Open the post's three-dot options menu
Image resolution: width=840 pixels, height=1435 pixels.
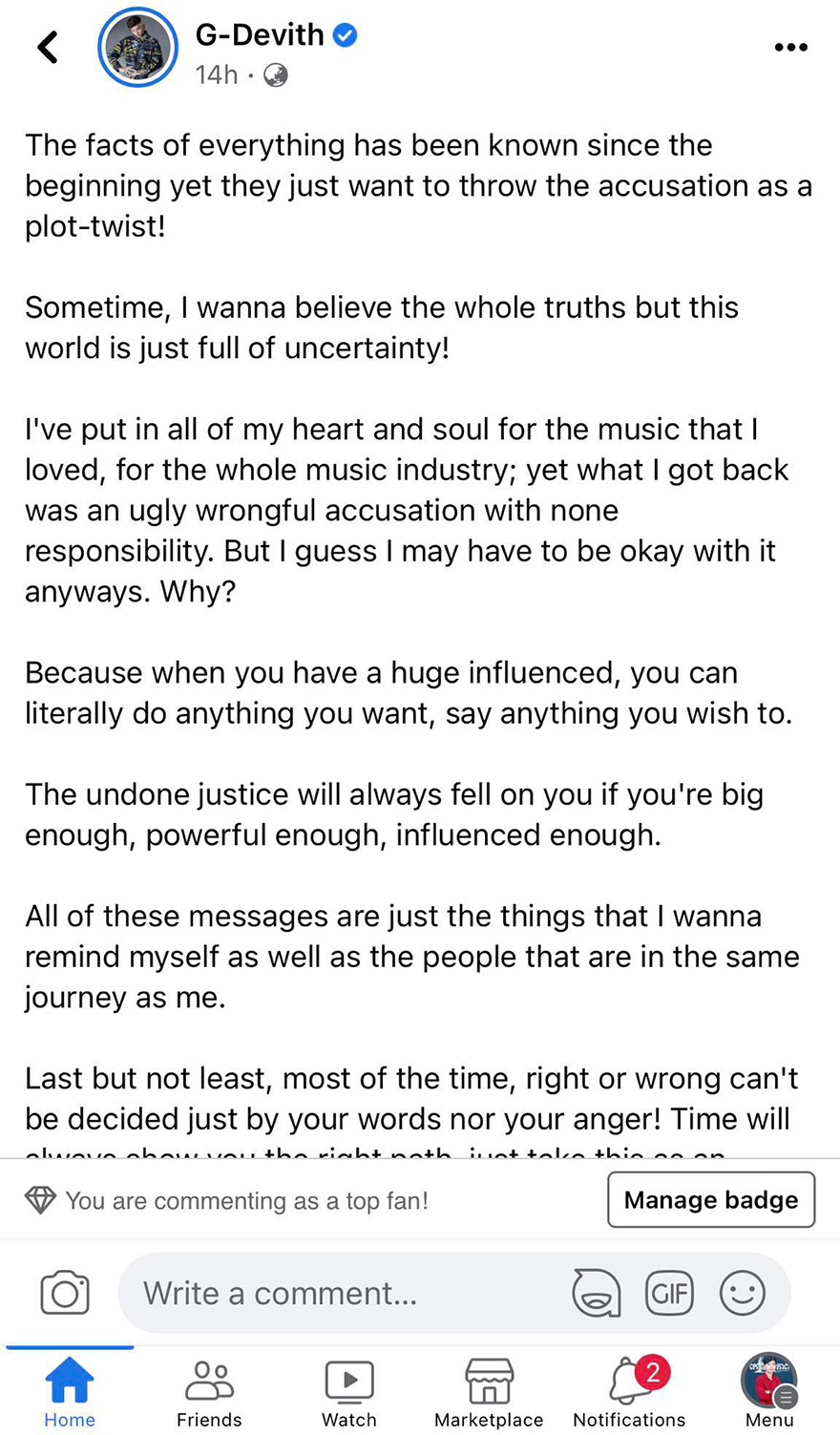click(x=790, y=47)
